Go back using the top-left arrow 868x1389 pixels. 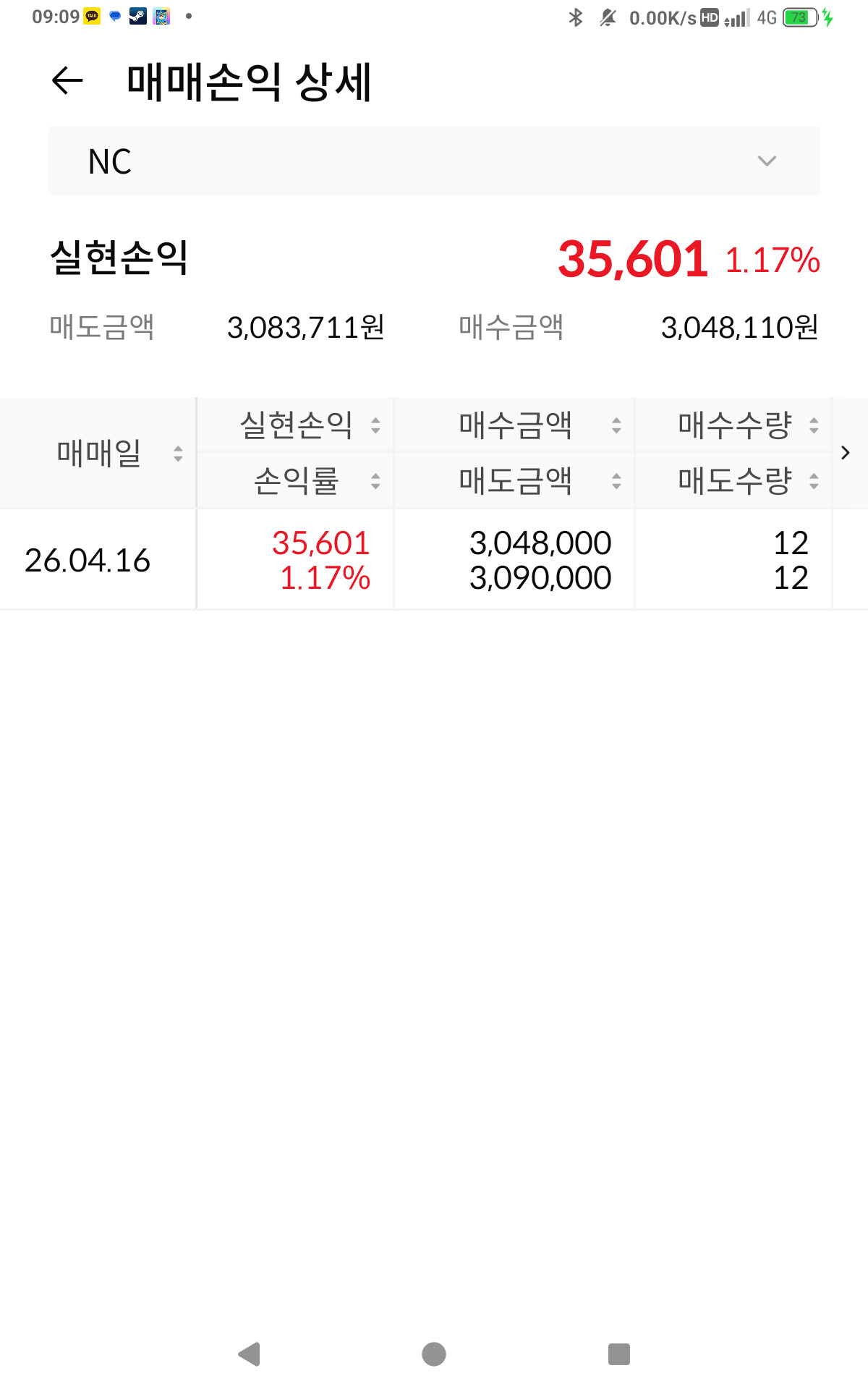(68, 80)
